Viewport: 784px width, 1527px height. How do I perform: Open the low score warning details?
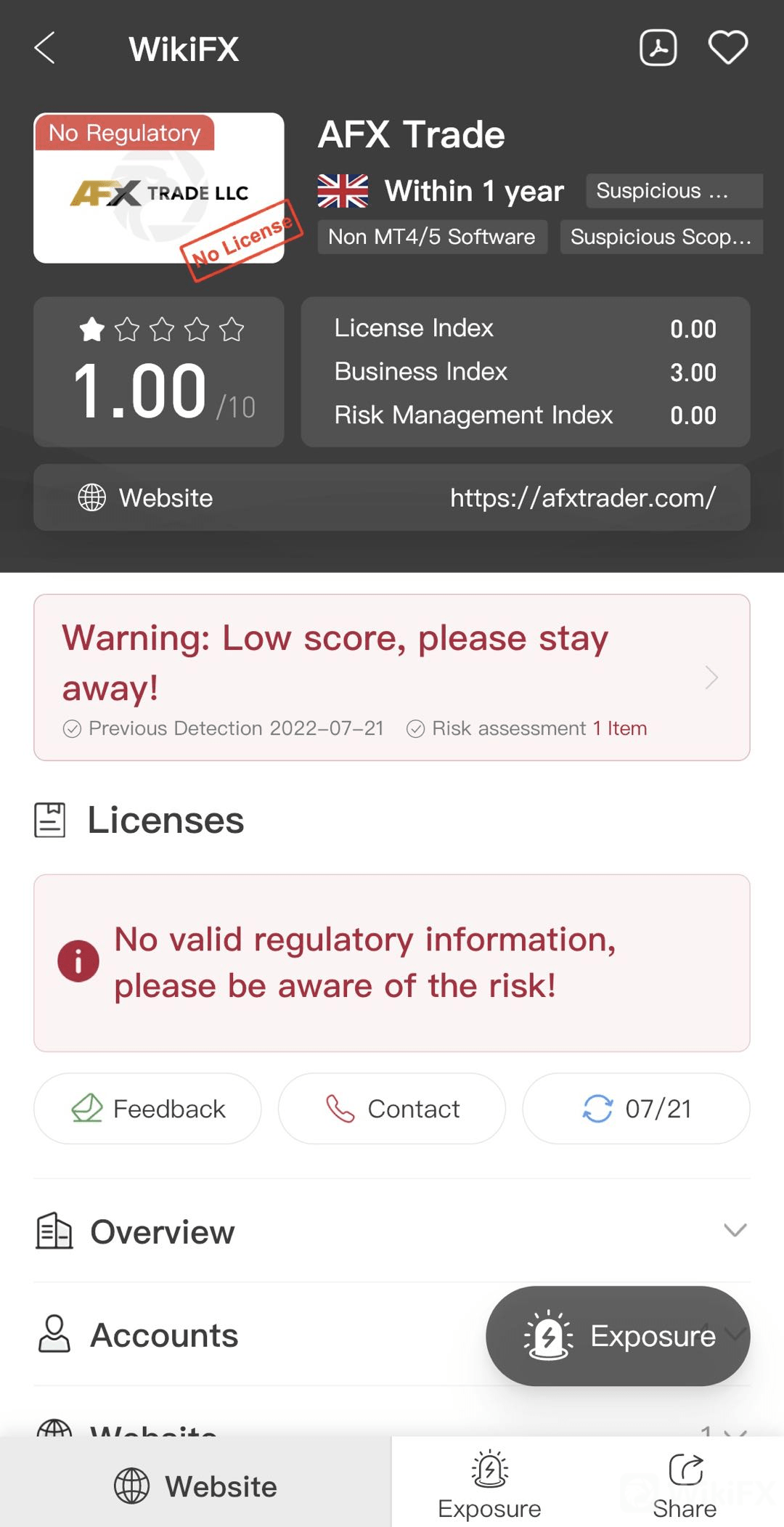(x=392, y=677)
